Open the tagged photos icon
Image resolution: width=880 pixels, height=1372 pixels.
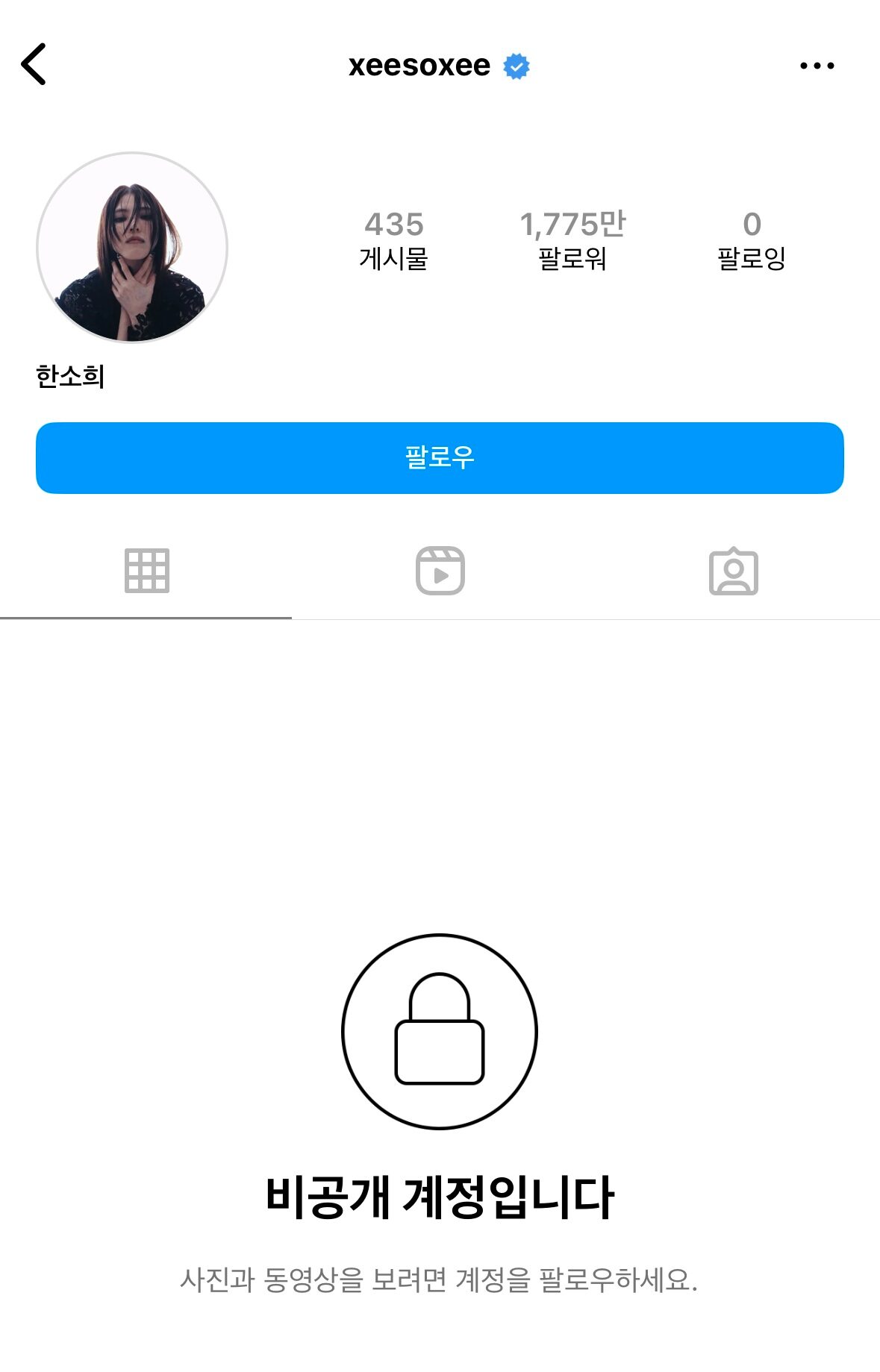(734, 571)
